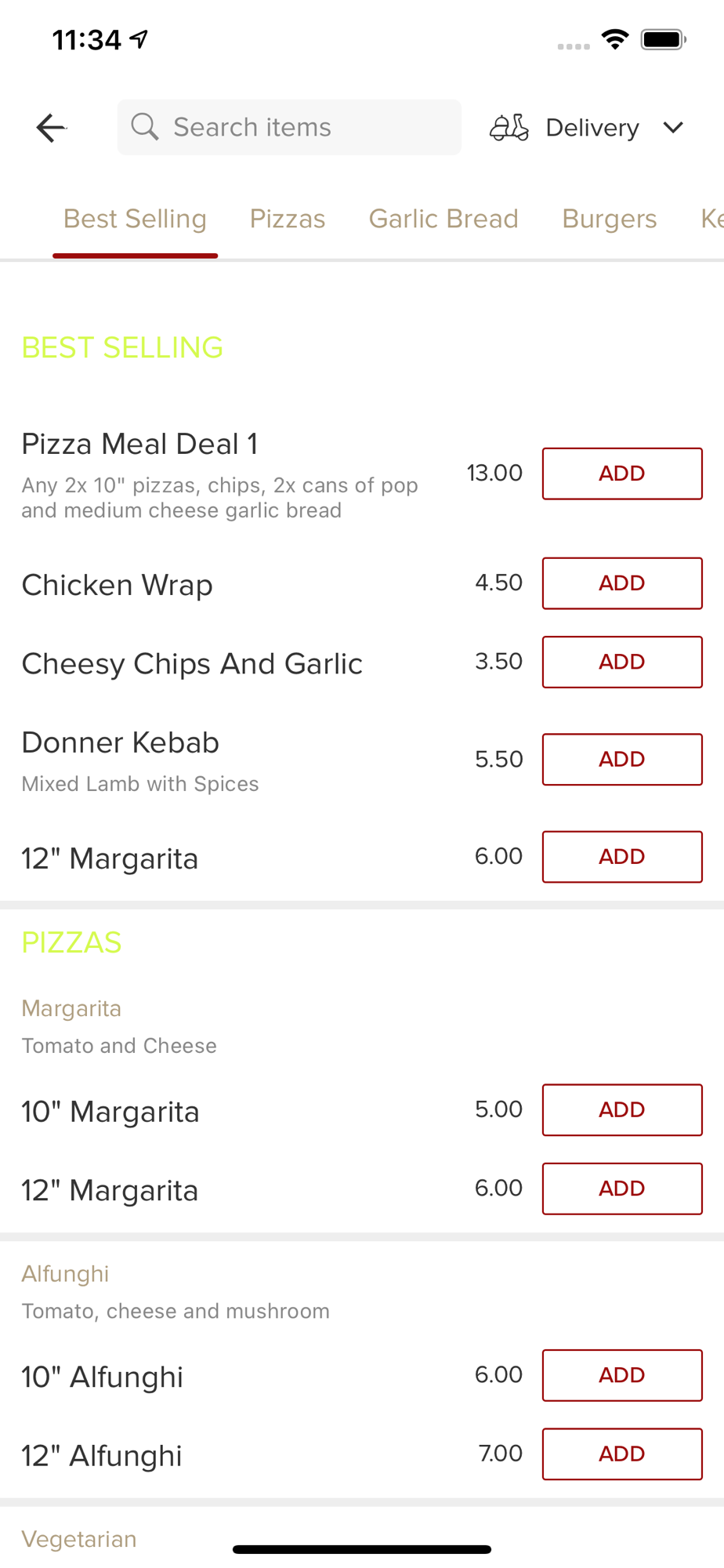Open the Garlic Bread tab
This screenshot has width=724, height=1568.
pos(443,219)
